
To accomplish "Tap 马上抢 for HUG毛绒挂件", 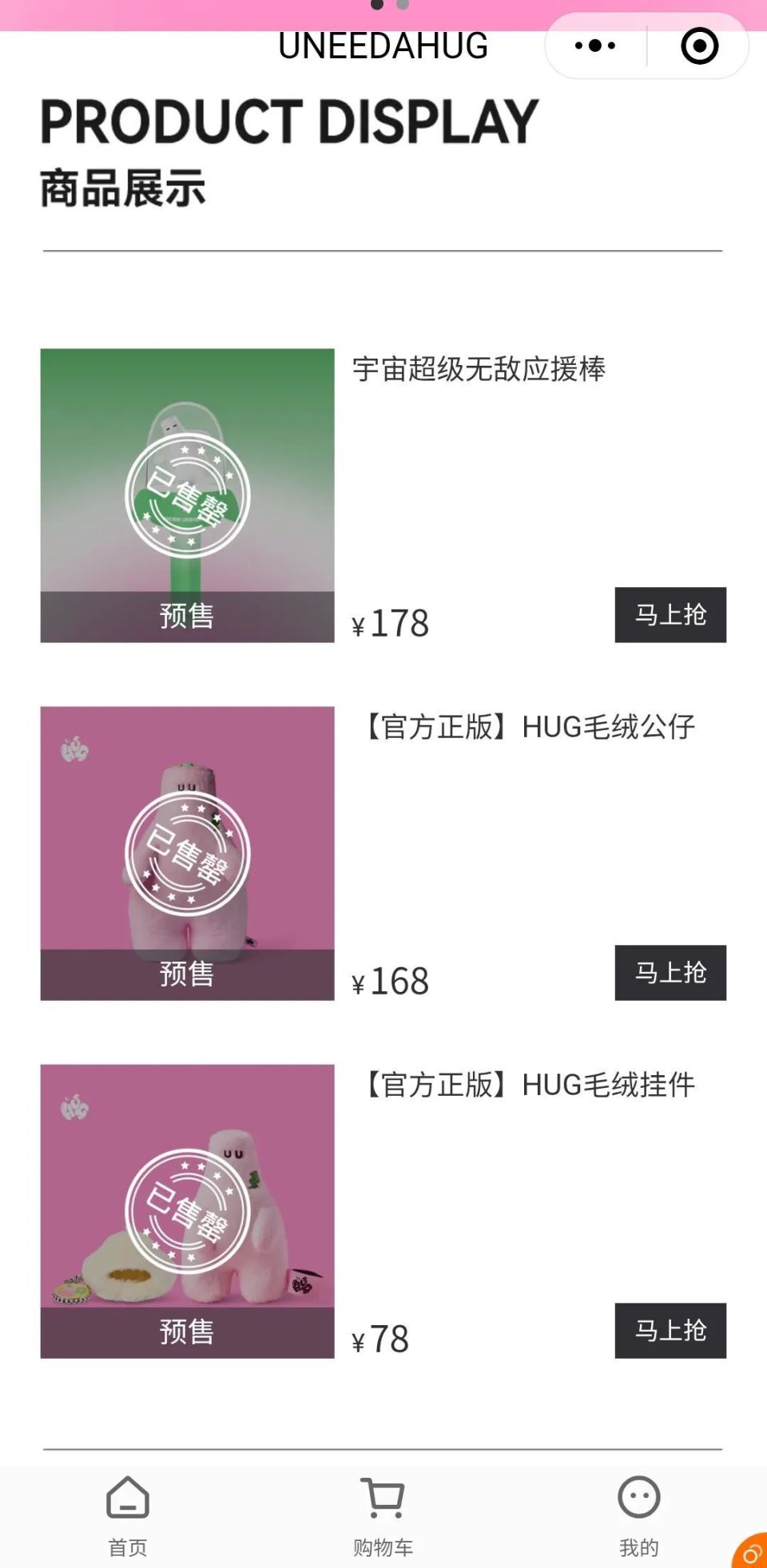I will tap(670, 1330).
